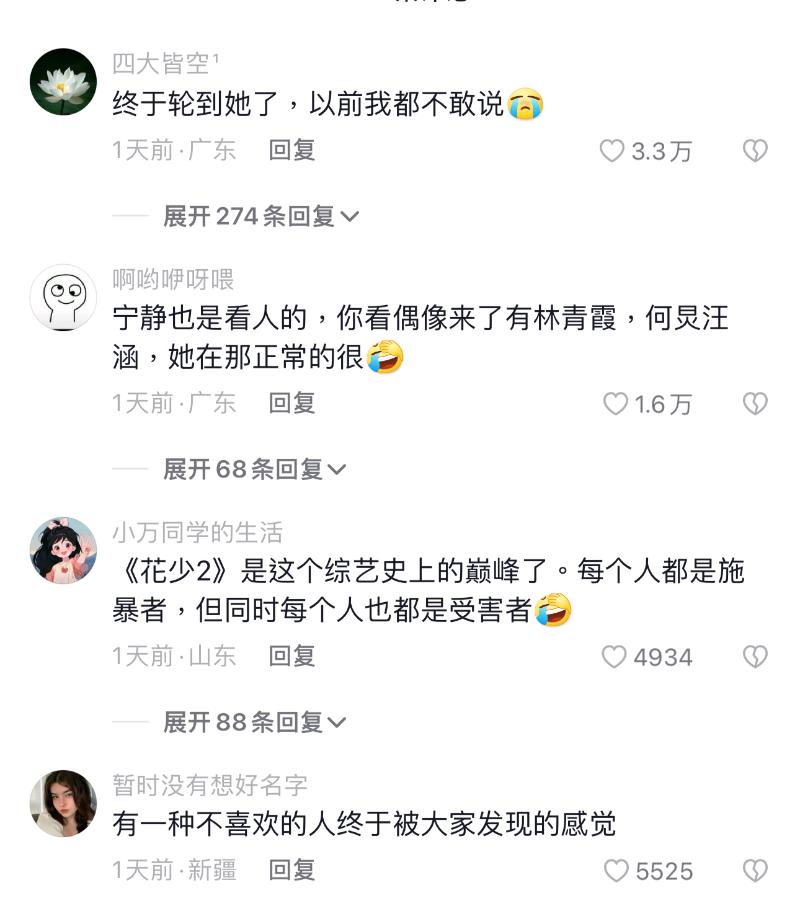Like the comment by 四大皆空
This screenshot has width=800, height=911.
click(x=613, y=151)
